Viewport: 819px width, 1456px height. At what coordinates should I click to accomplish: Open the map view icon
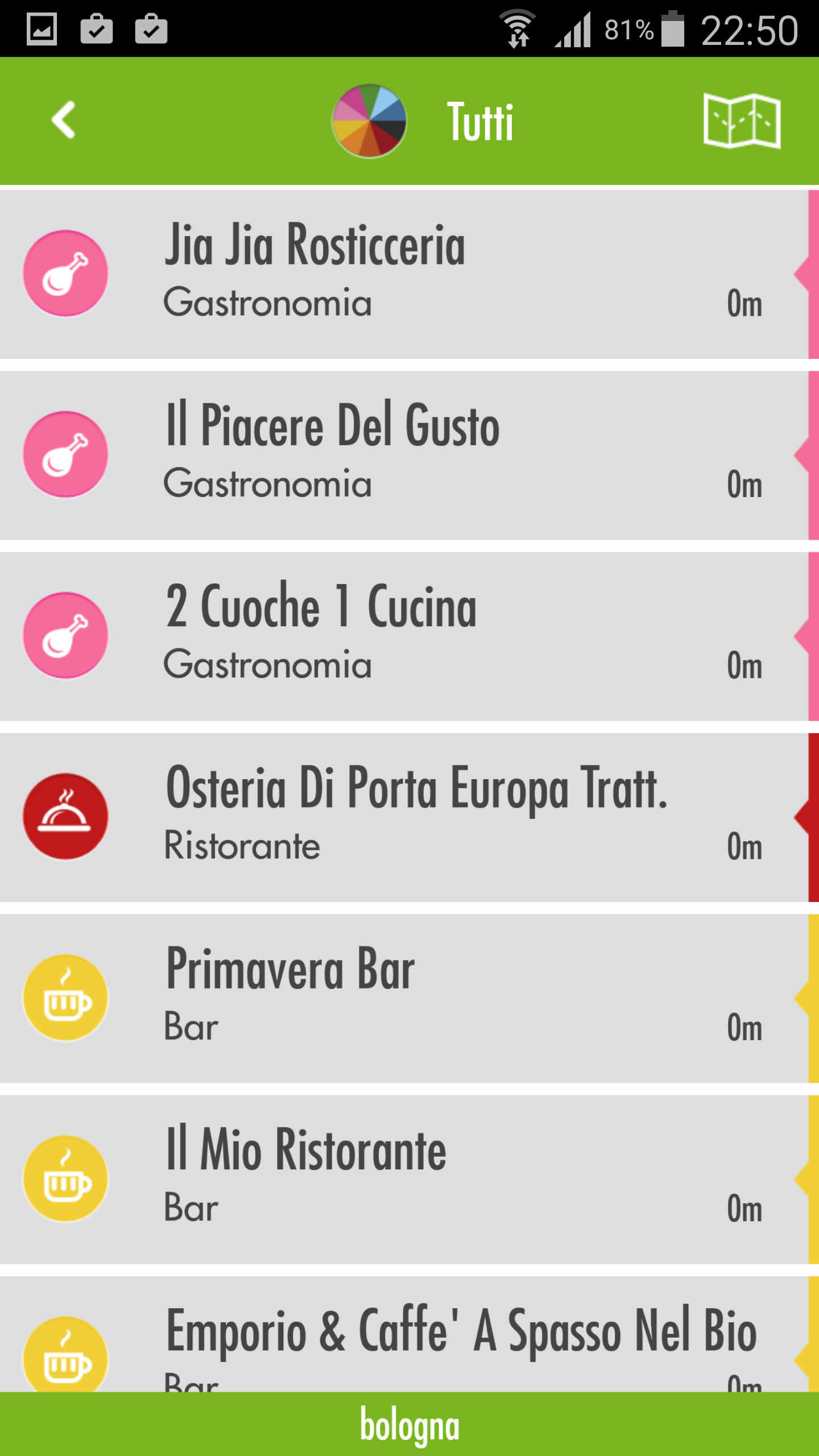click(742, 121)
